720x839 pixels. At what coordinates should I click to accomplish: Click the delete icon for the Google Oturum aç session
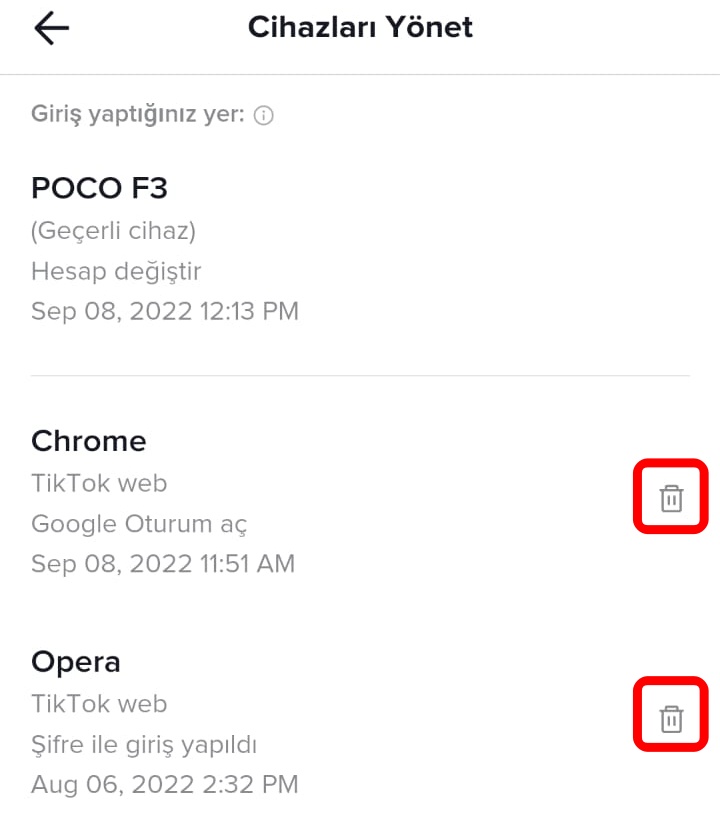(x=670, y=496)
